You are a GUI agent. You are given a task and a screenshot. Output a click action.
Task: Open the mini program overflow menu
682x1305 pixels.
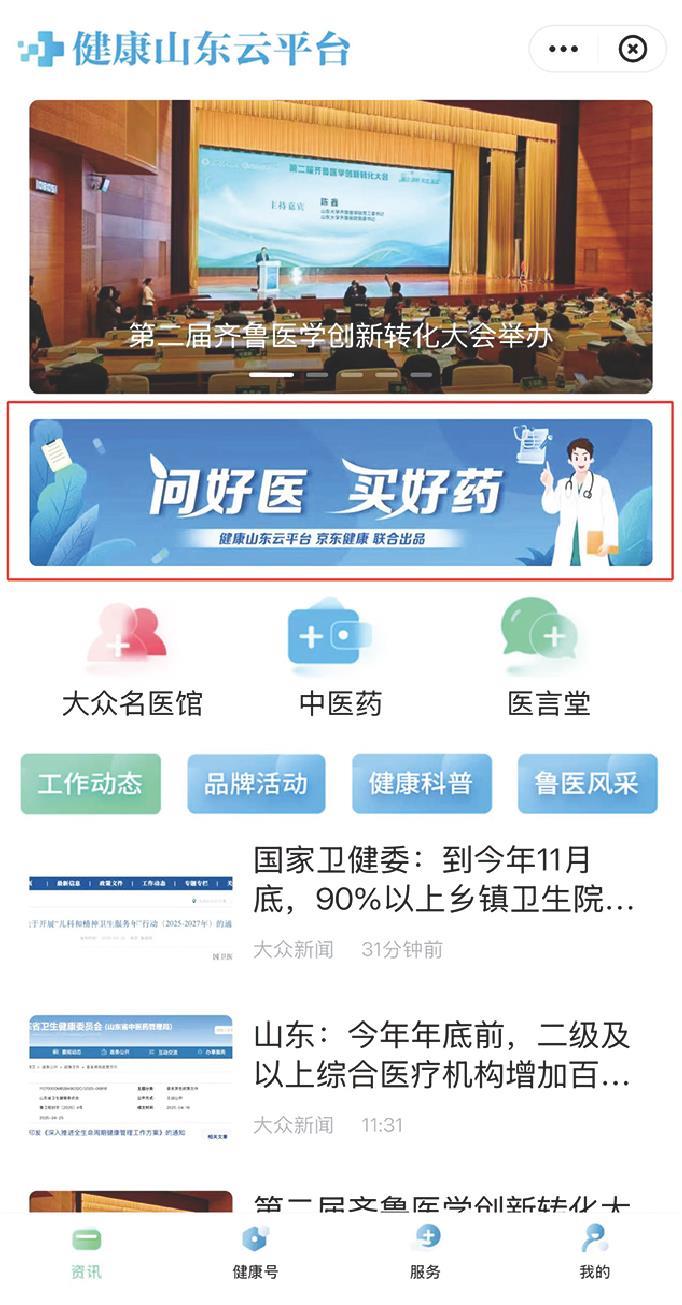tap(564, 48)
